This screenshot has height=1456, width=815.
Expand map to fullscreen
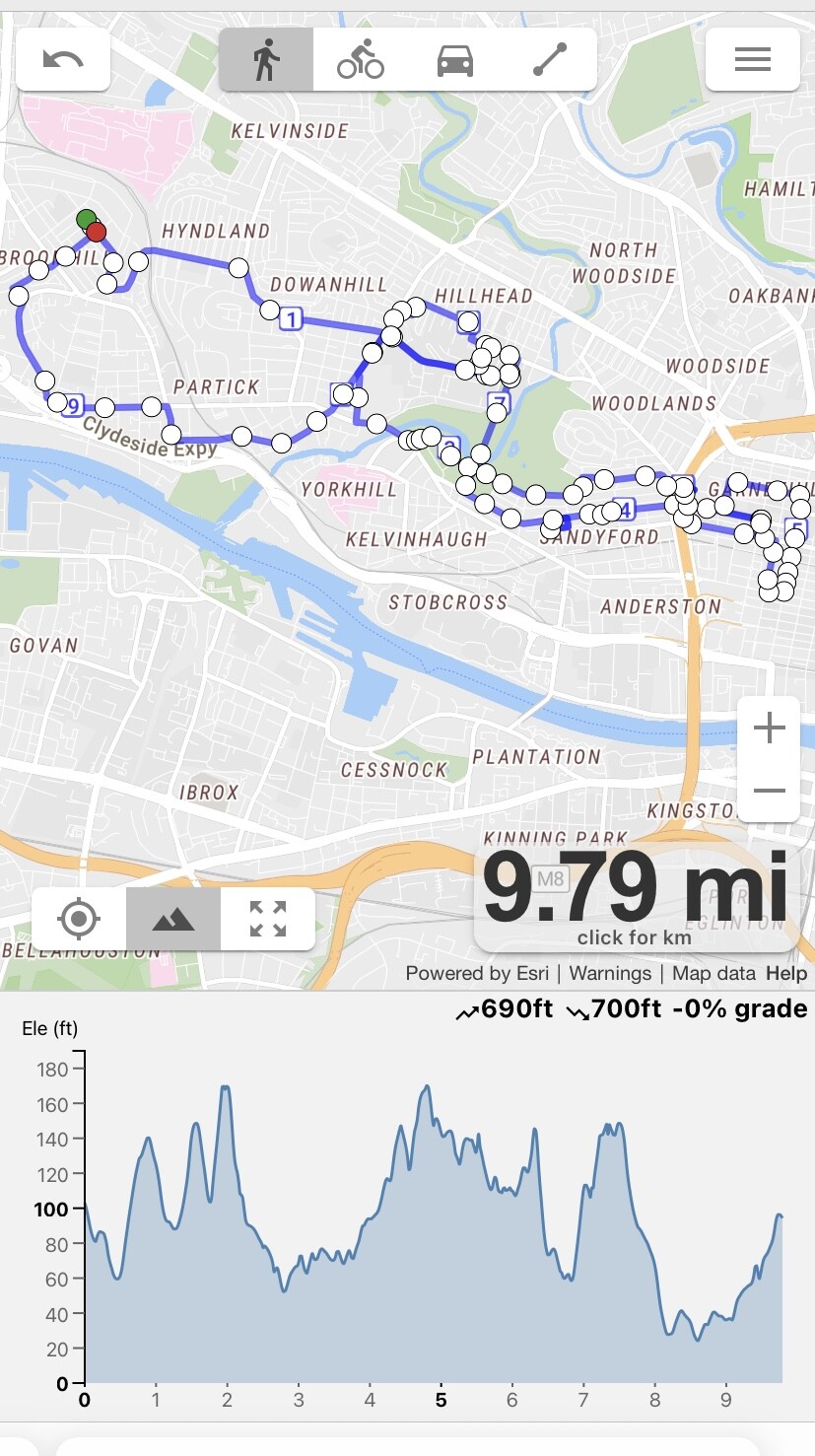point(268,919)
